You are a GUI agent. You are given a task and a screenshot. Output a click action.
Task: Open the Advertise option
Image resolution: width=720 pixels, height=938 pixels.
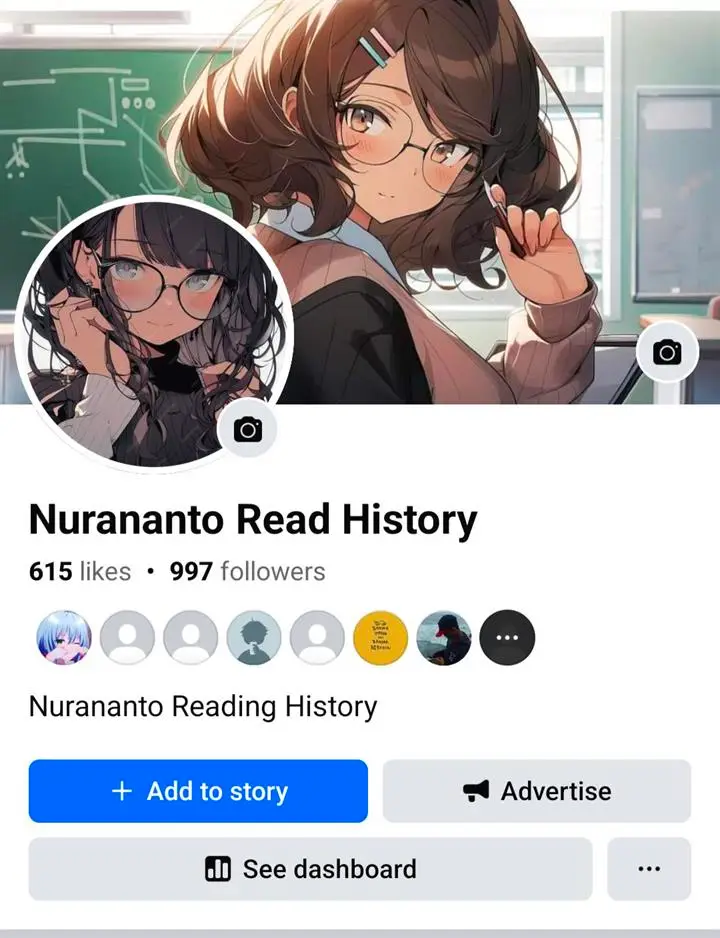click(537, 791)
